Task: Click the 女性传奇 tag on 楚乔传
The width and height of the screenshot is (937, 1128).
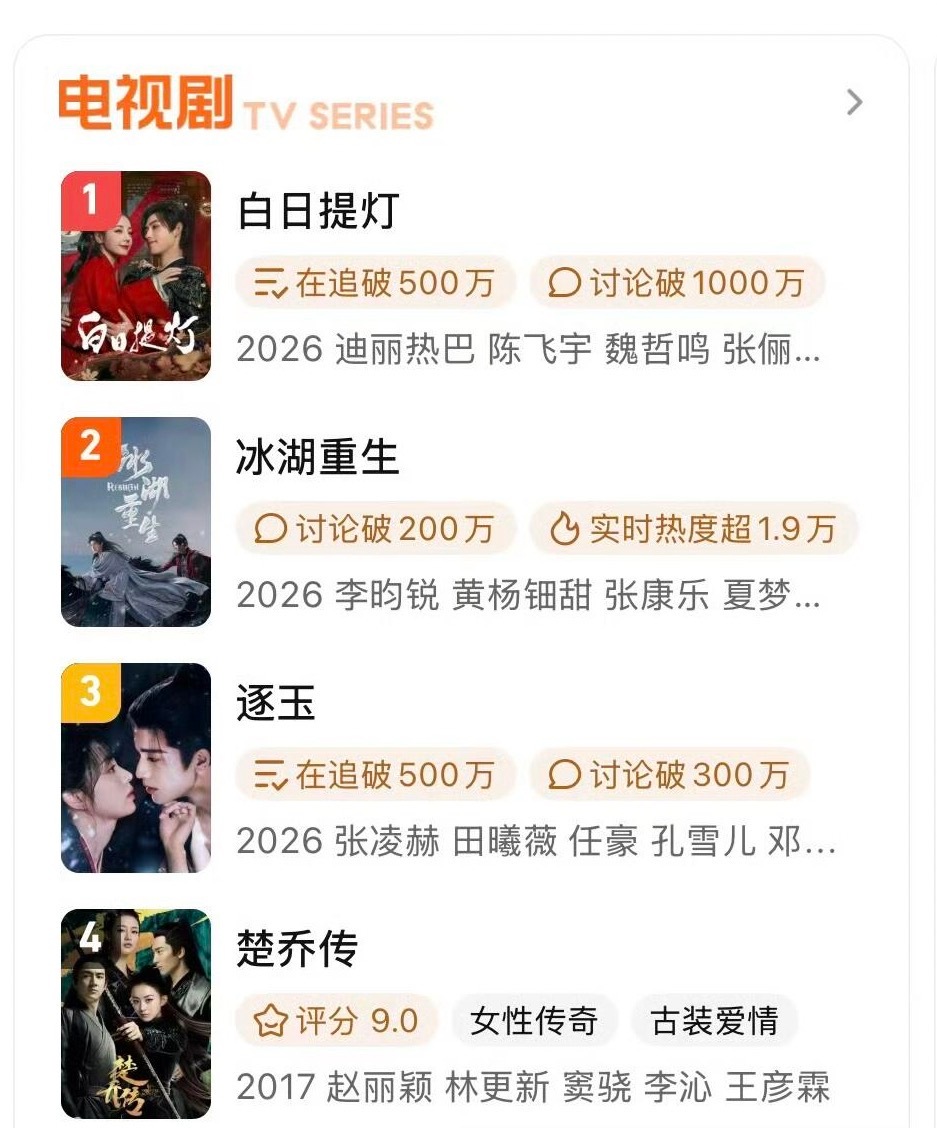Action: click(534, 1020)
